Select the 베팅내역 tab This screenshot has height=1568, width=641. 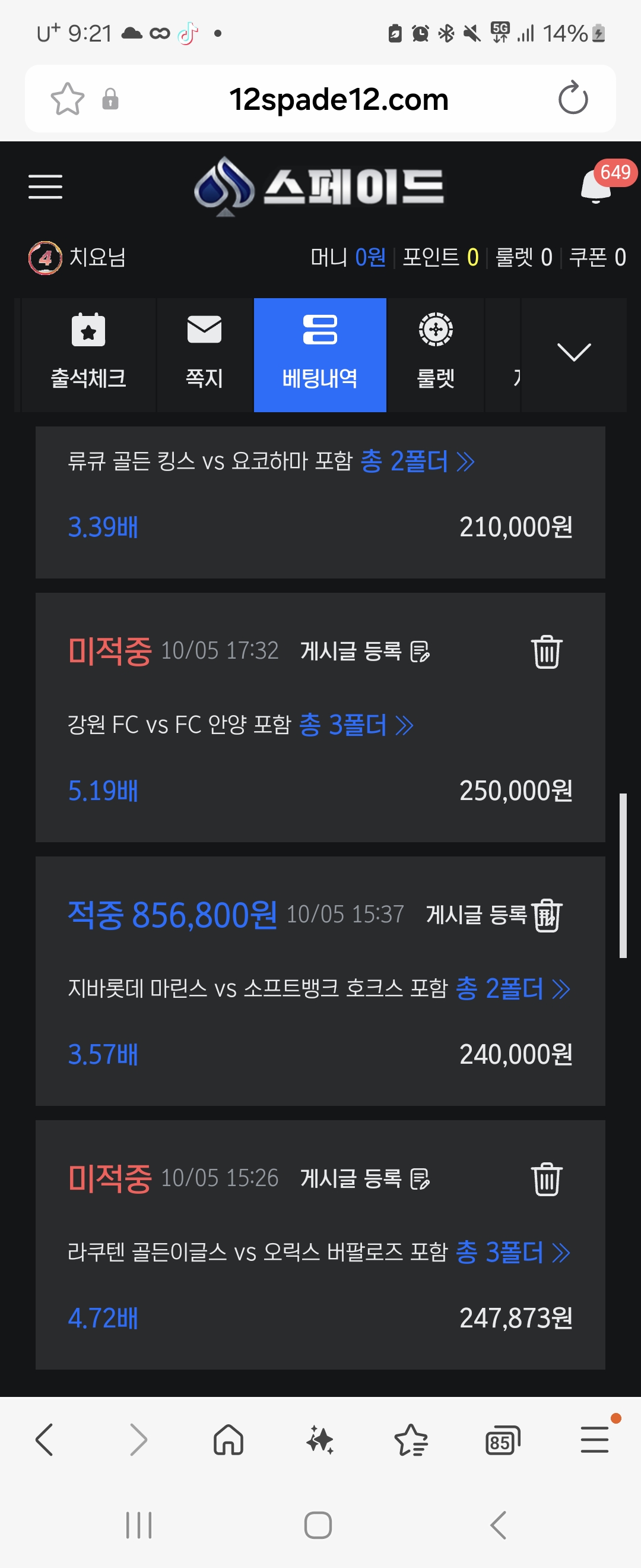tap(320, 354)
